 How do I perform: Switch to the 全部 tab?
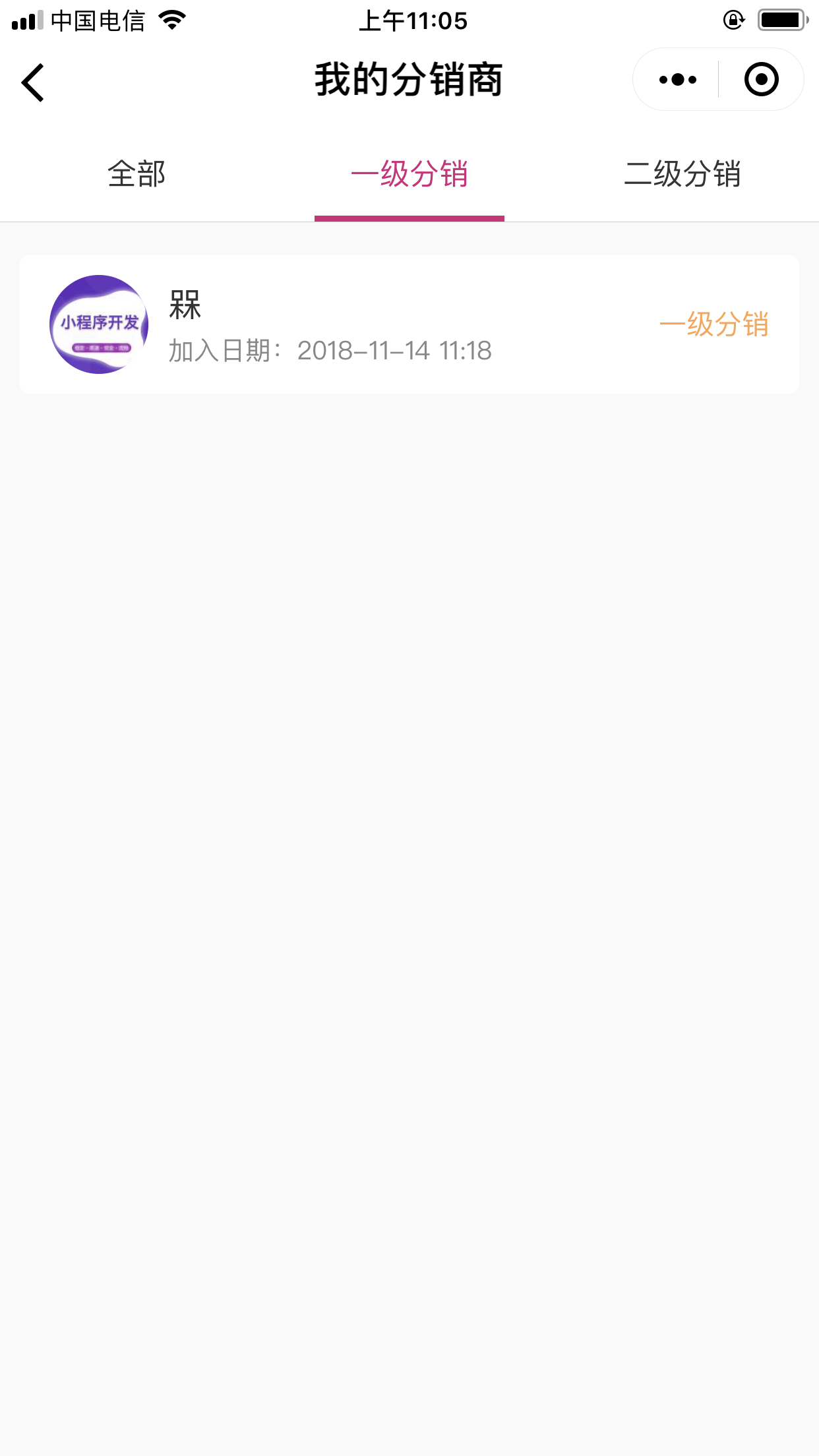point(136,175)
